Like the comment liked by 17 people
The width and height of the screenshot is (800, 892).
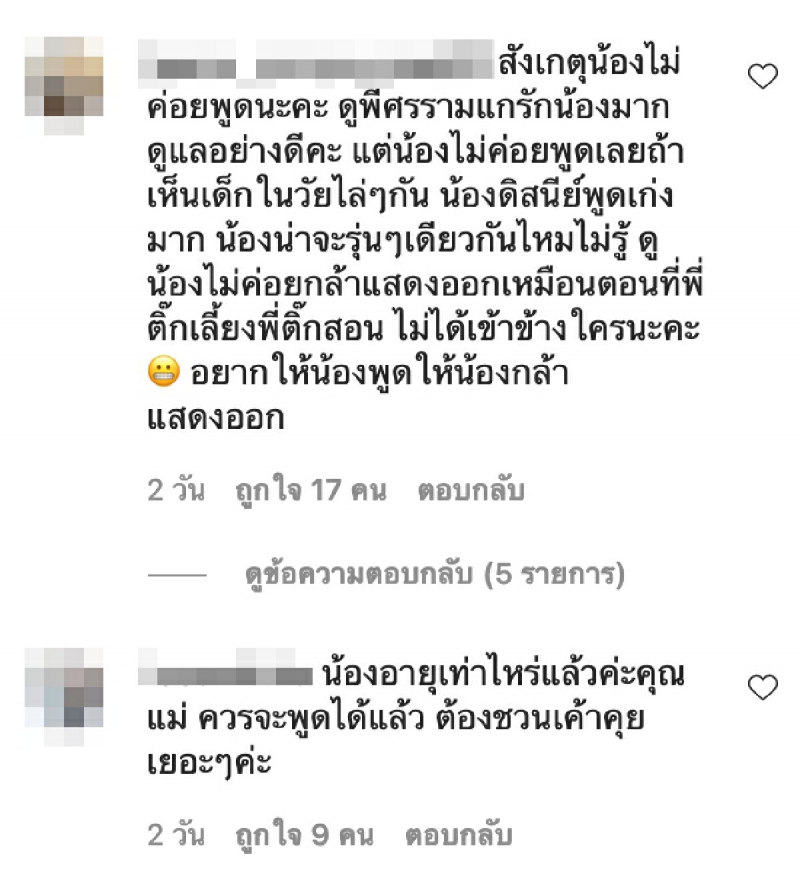763,76
